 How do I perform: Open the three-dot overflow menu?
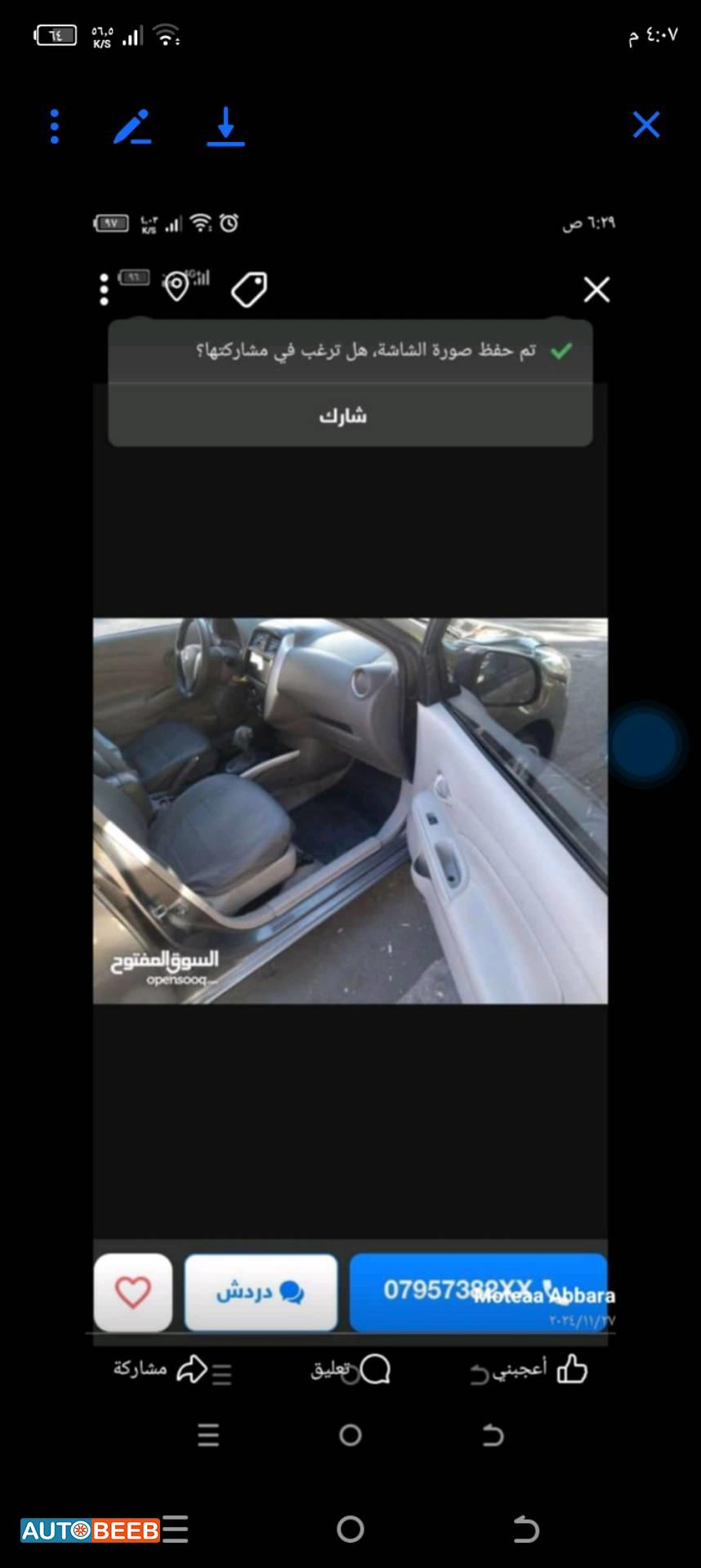click(x=55, y=127)
